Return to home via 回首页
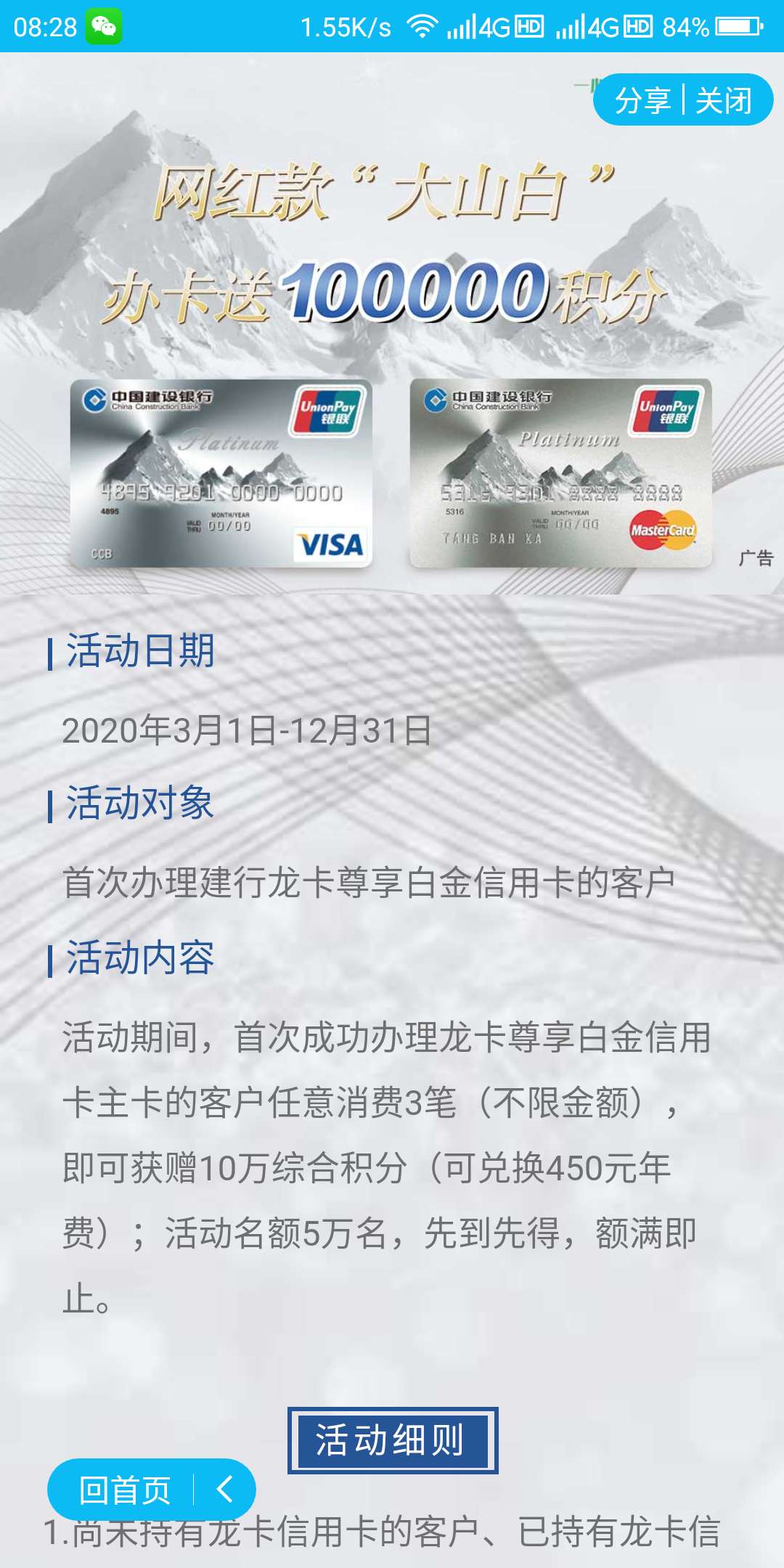784x1568 pixels. point(125,1490)
